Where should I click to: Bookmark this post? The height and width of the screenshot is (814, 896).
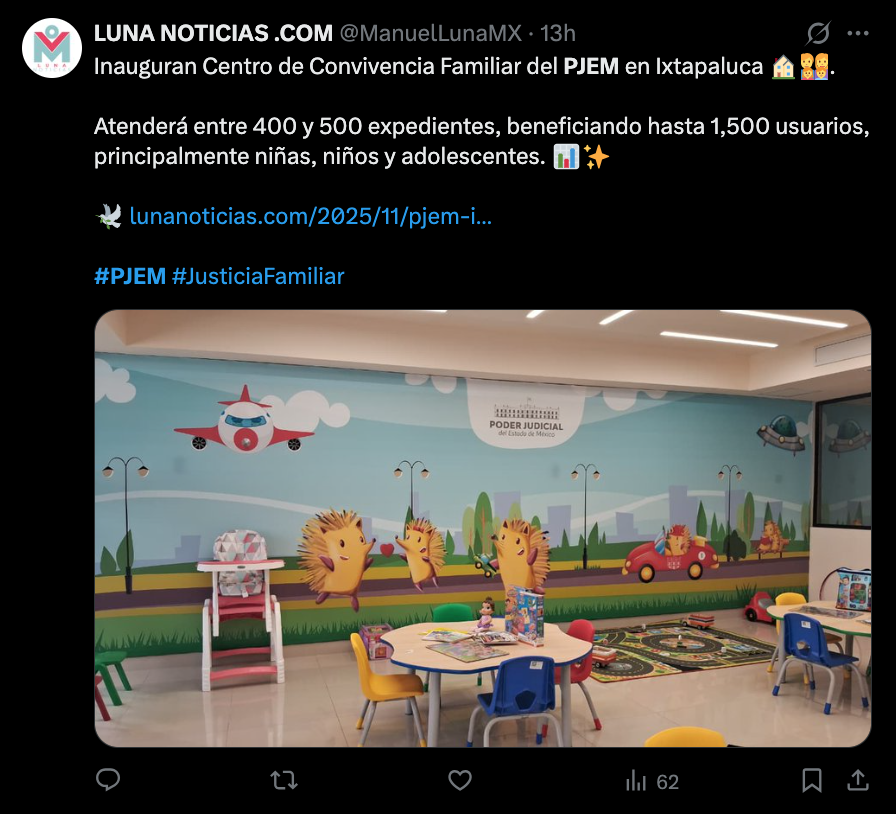(812, 780)
